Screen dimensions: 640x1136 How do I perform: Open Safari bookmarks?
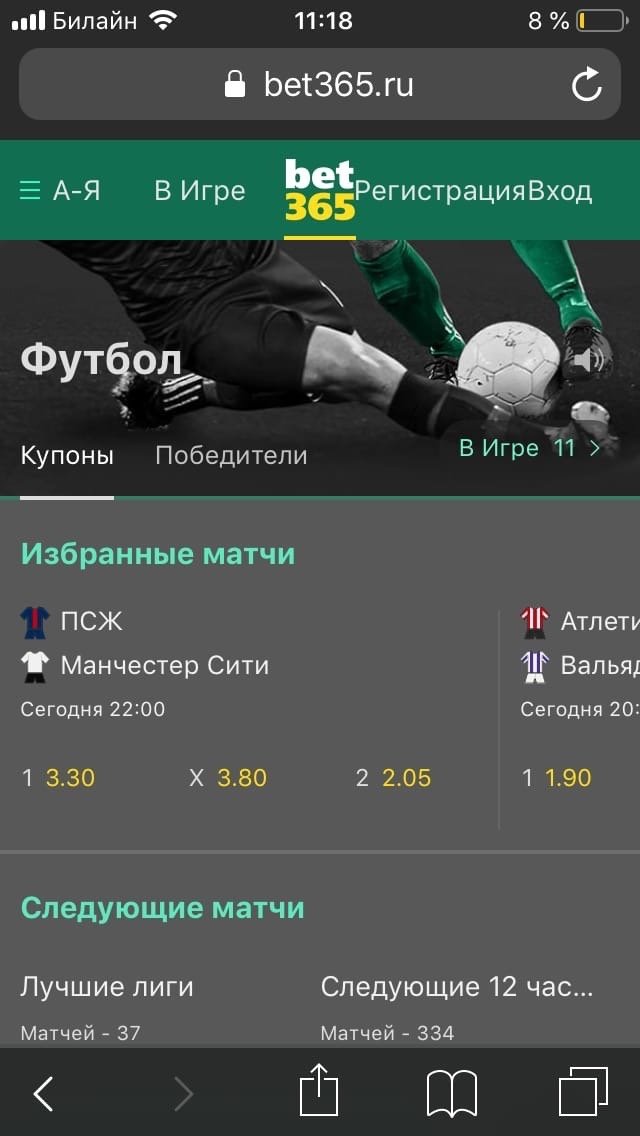(x=452, y=1093)
